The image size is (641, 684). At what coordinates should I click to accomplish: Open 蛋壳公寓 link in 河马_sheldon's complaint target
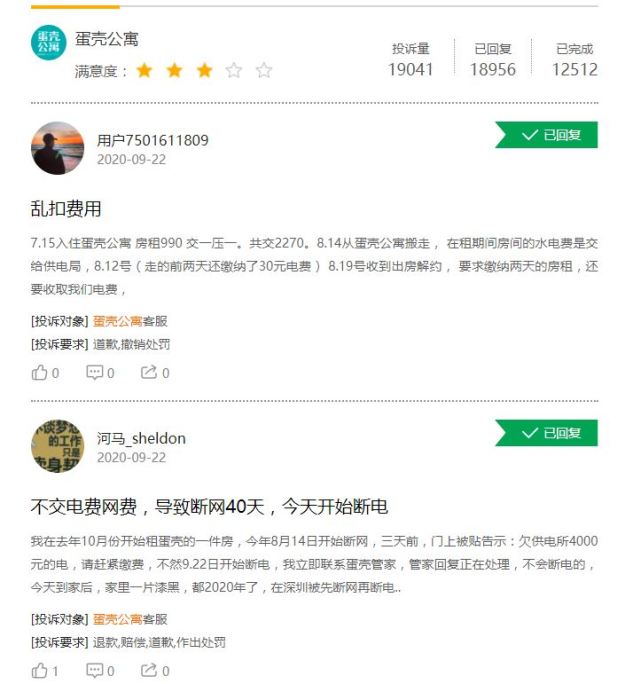[117, 619]
